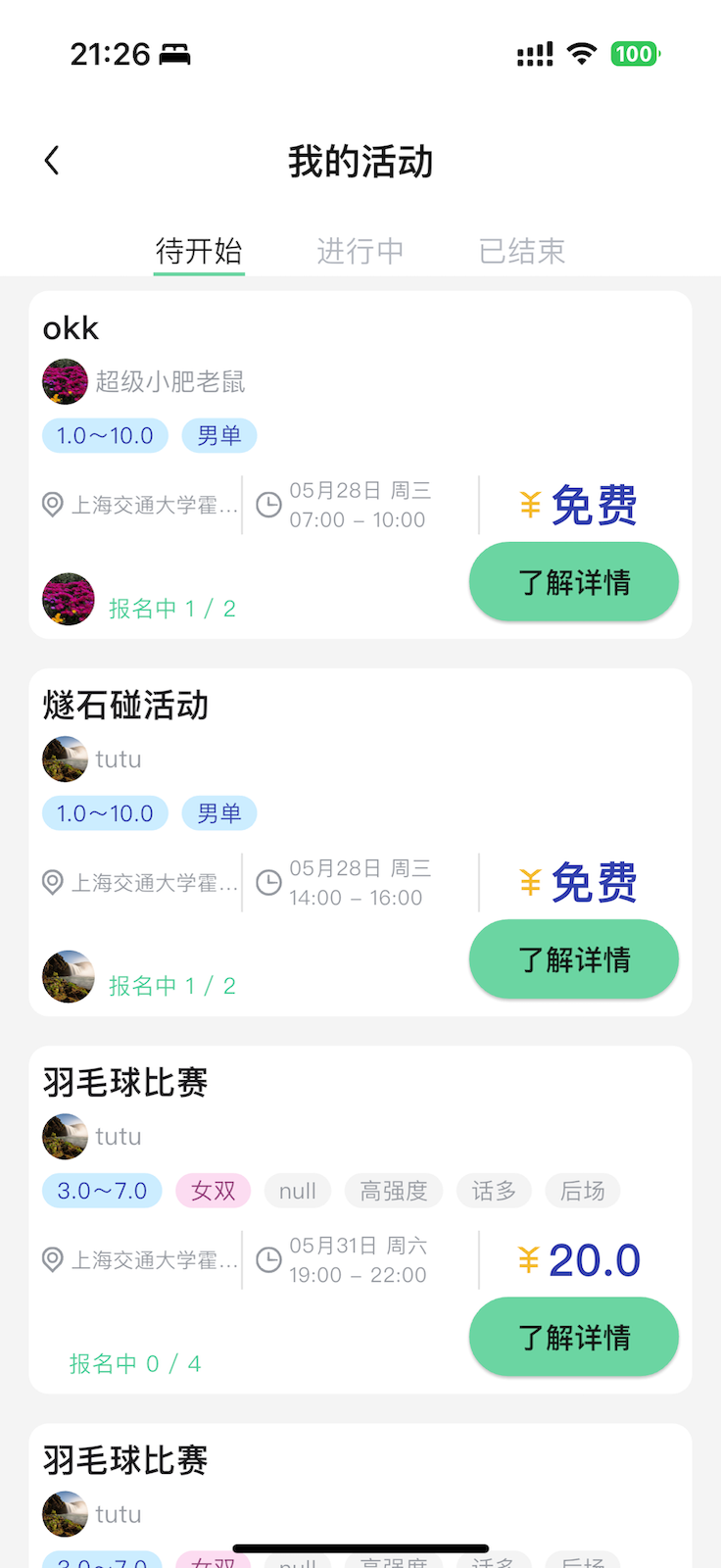Open 超级小肥老鼠 user avatar on okk card

[65, 381]
